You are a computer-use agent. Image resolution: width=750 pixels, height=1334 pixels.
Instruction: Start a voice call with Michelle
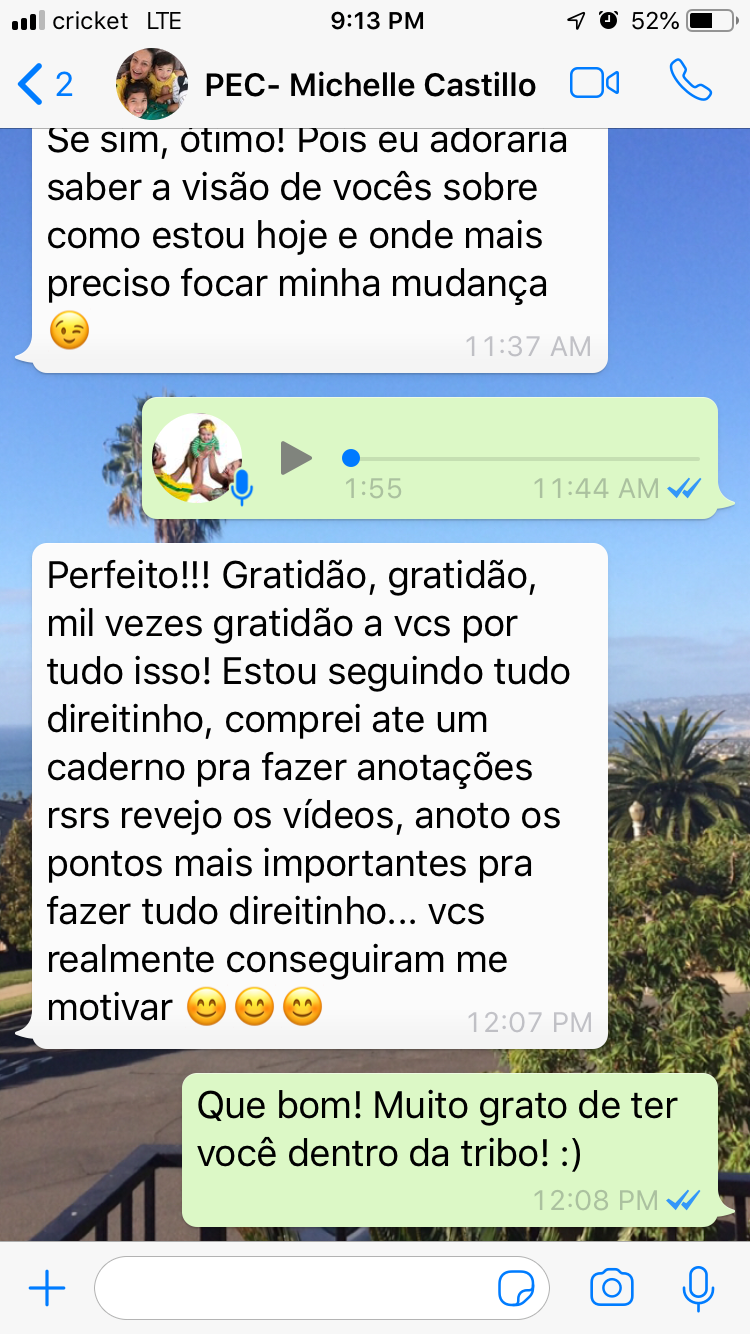coord(690,82)
